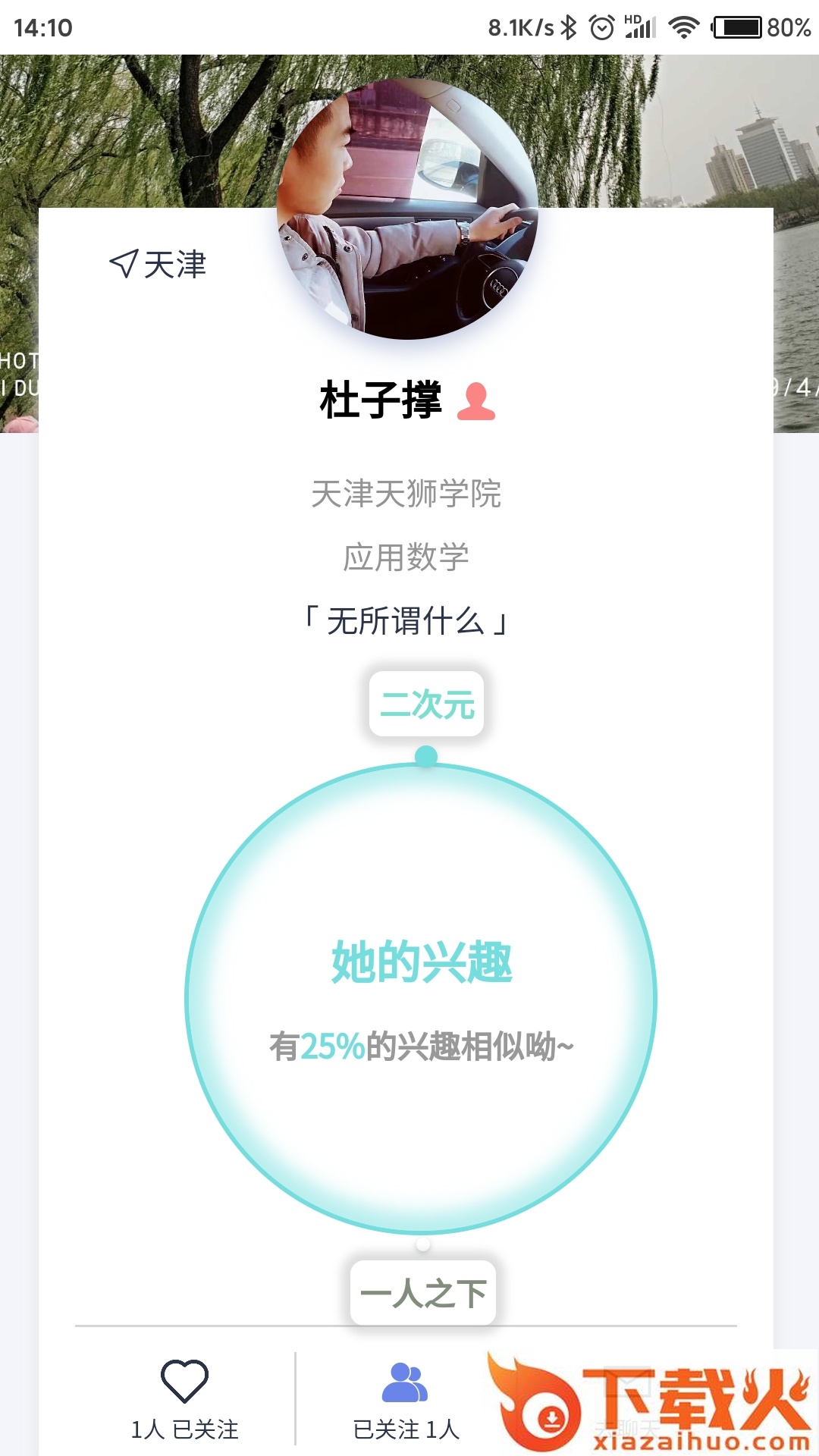Select the 二次元 interest tag

point(426,704)
